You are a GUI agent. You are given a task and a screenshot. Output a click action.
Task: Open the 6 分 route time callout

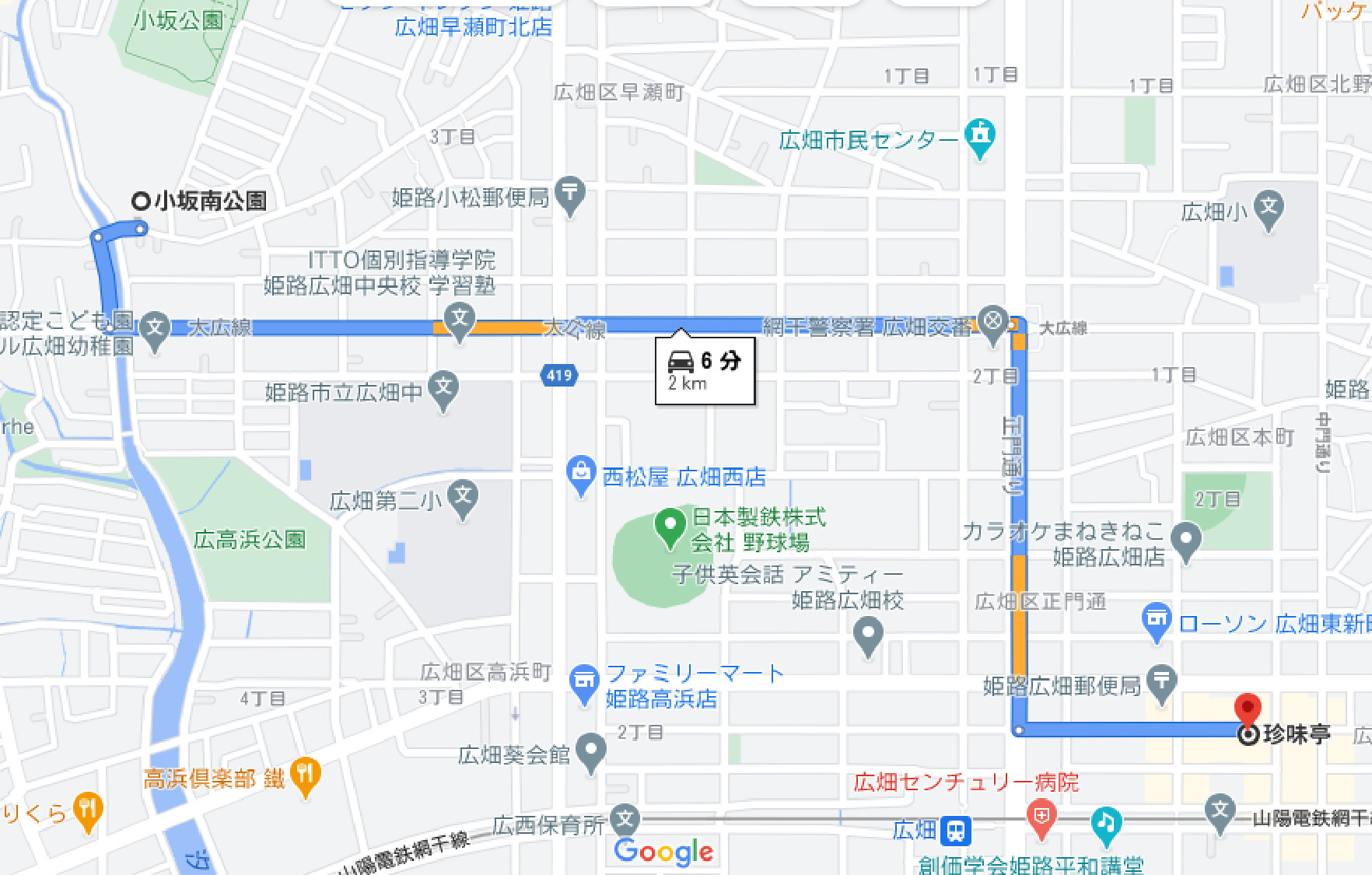coord(705,370)
